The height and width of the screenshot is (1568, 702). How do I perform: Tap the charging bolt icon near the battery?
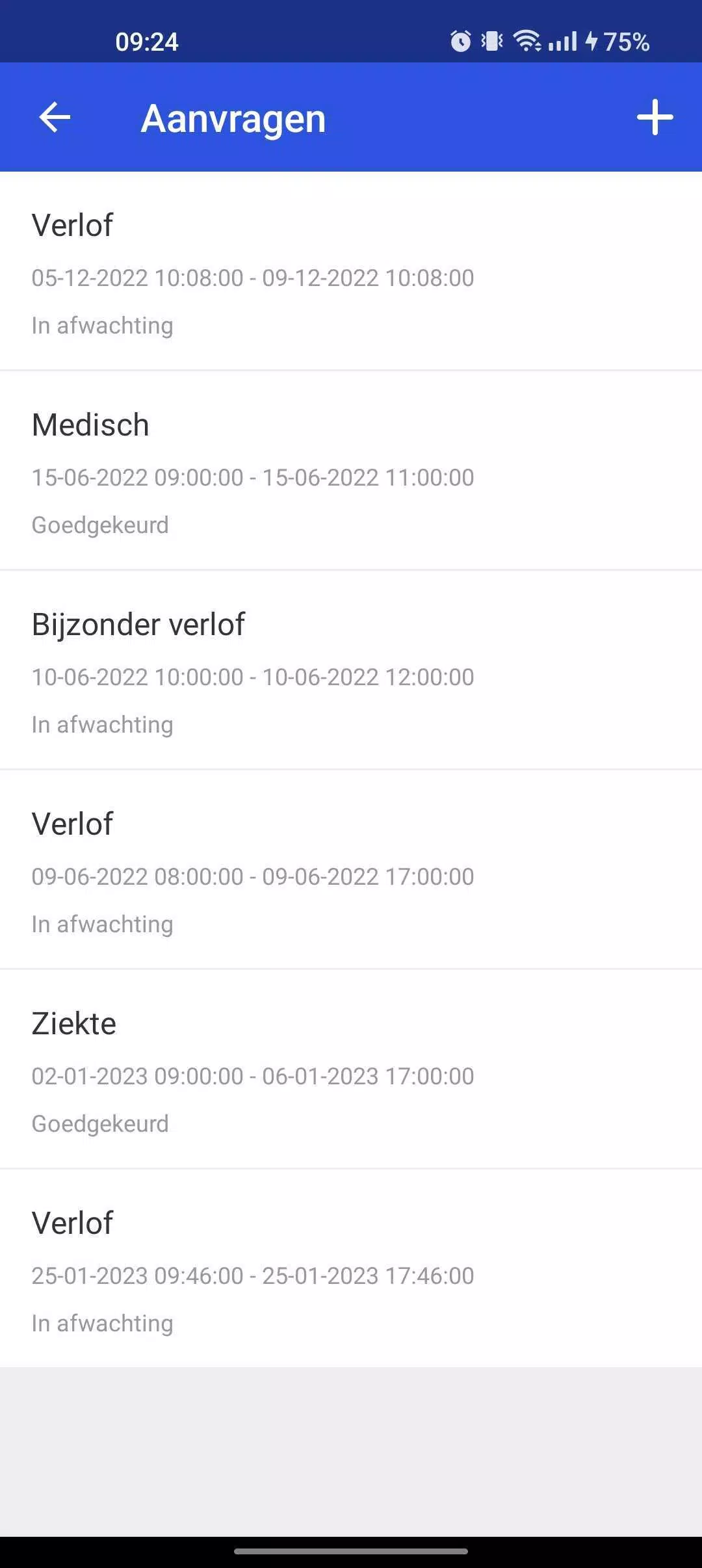(593, 42)
